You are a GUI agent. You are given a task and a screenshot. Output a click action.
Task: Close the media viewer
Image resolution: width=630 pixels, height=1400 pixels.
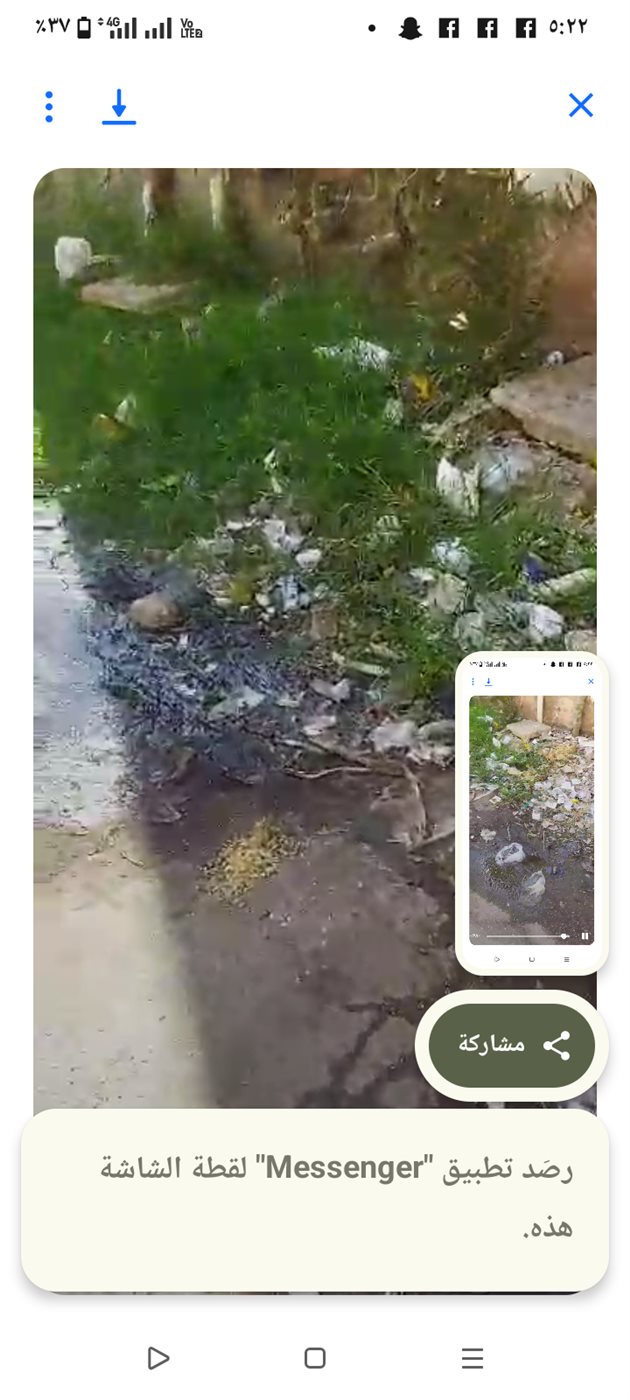pos(581,105)
